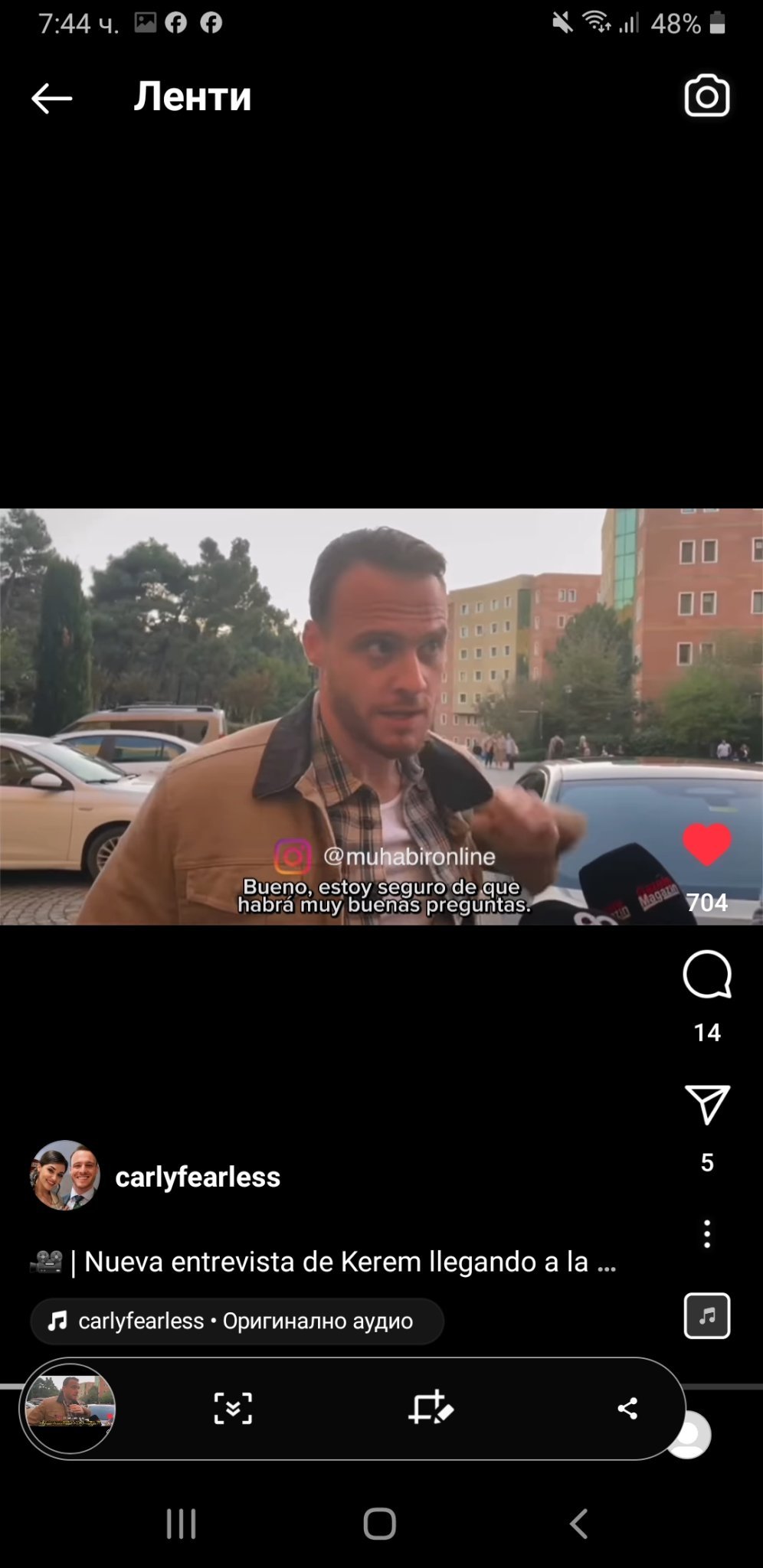This screenshot has height=1568, width=763.
Task: Share the captured screenshot
Action: tap(627, 1408)
